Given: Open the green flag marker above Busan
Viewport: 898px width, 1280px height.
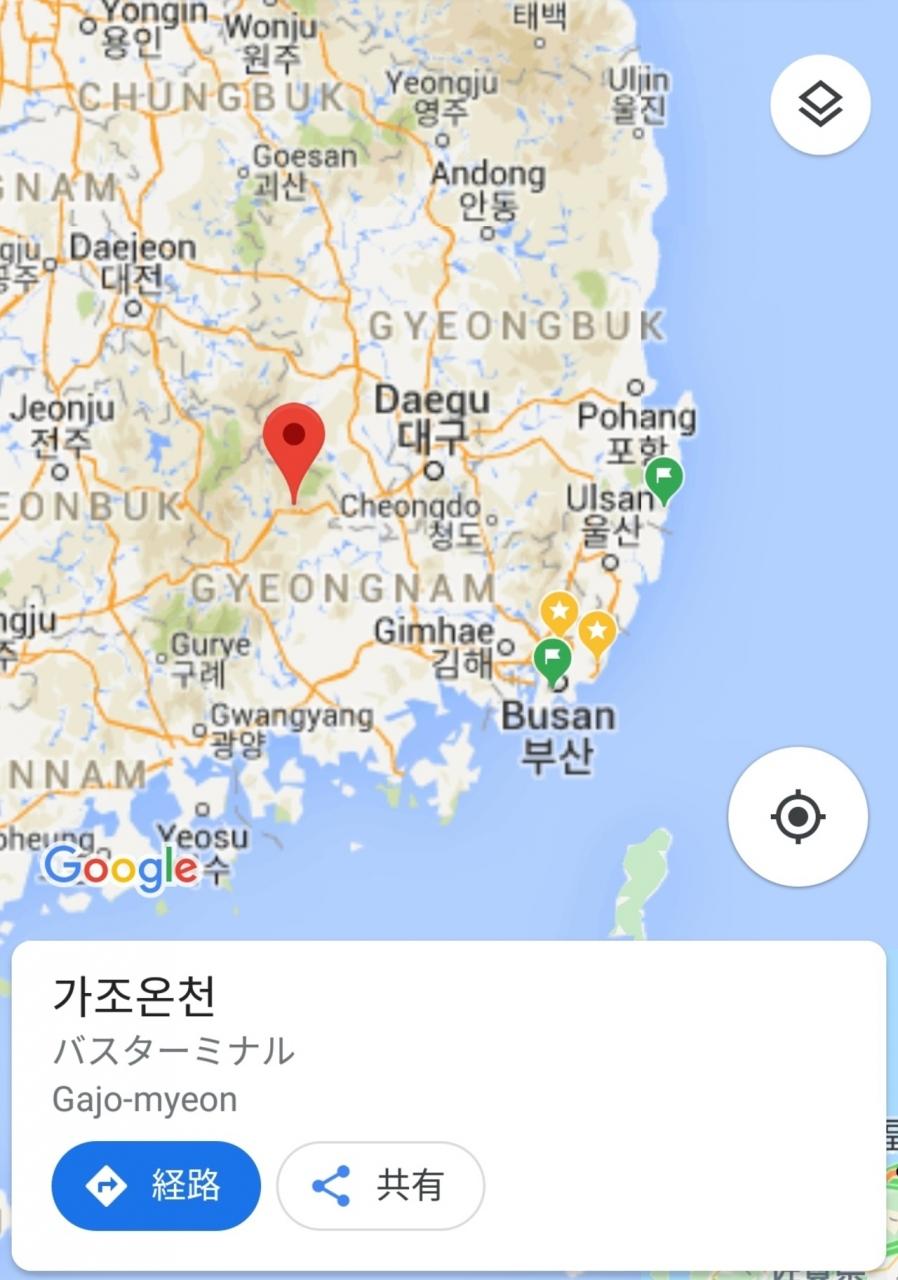Looking at the screenshot, I should pos(553,661).
